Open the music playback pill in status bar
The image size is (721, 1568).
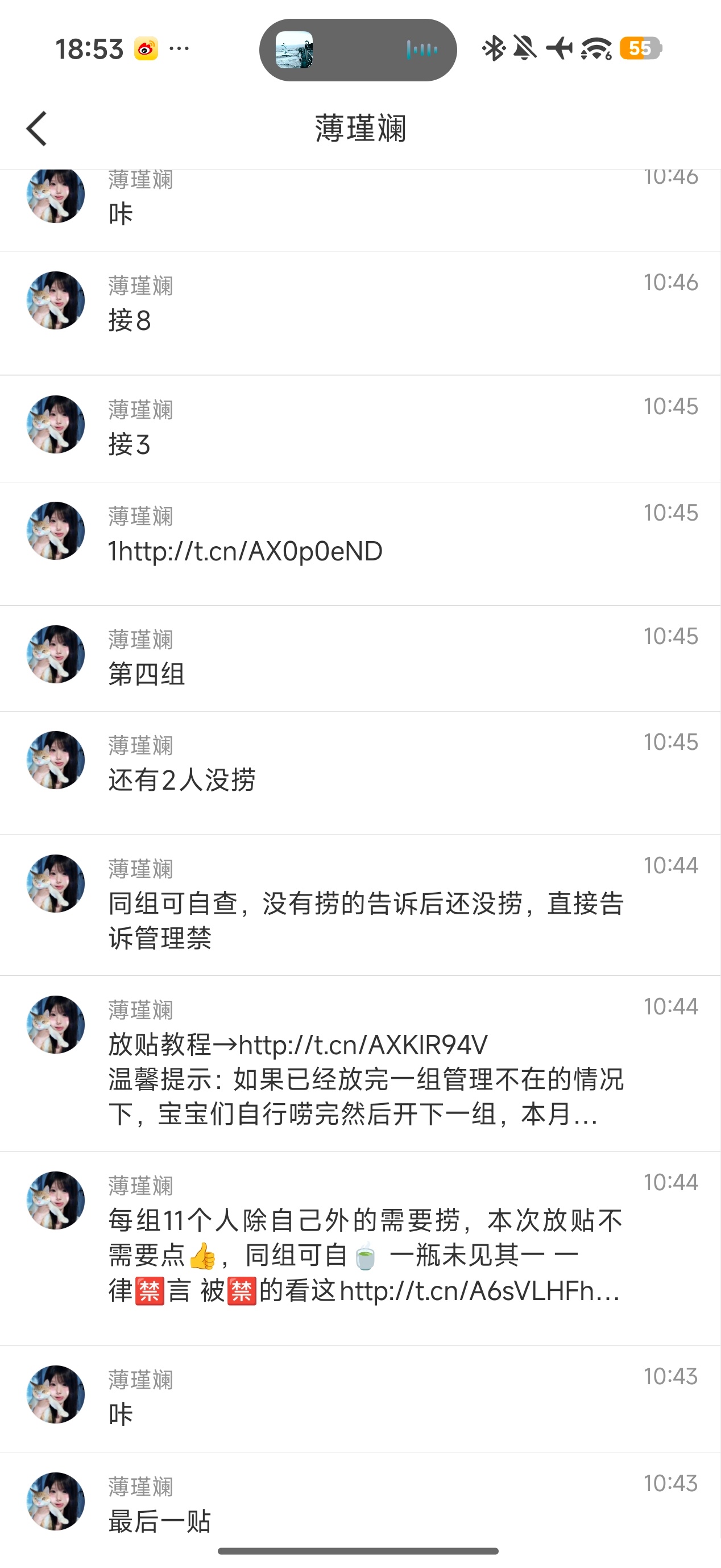click(x=358, y=50)
